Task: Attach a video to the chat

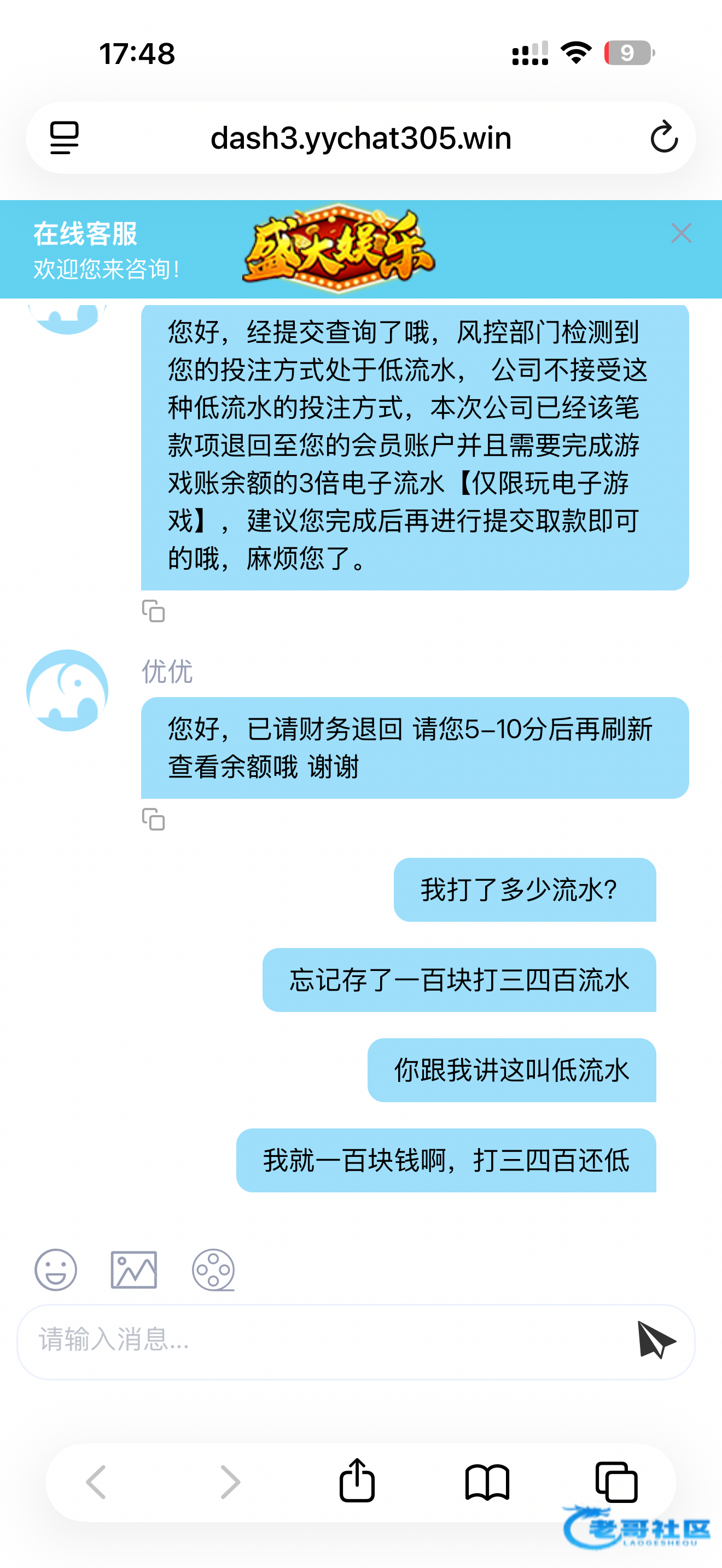Action: coord(213,1269)
